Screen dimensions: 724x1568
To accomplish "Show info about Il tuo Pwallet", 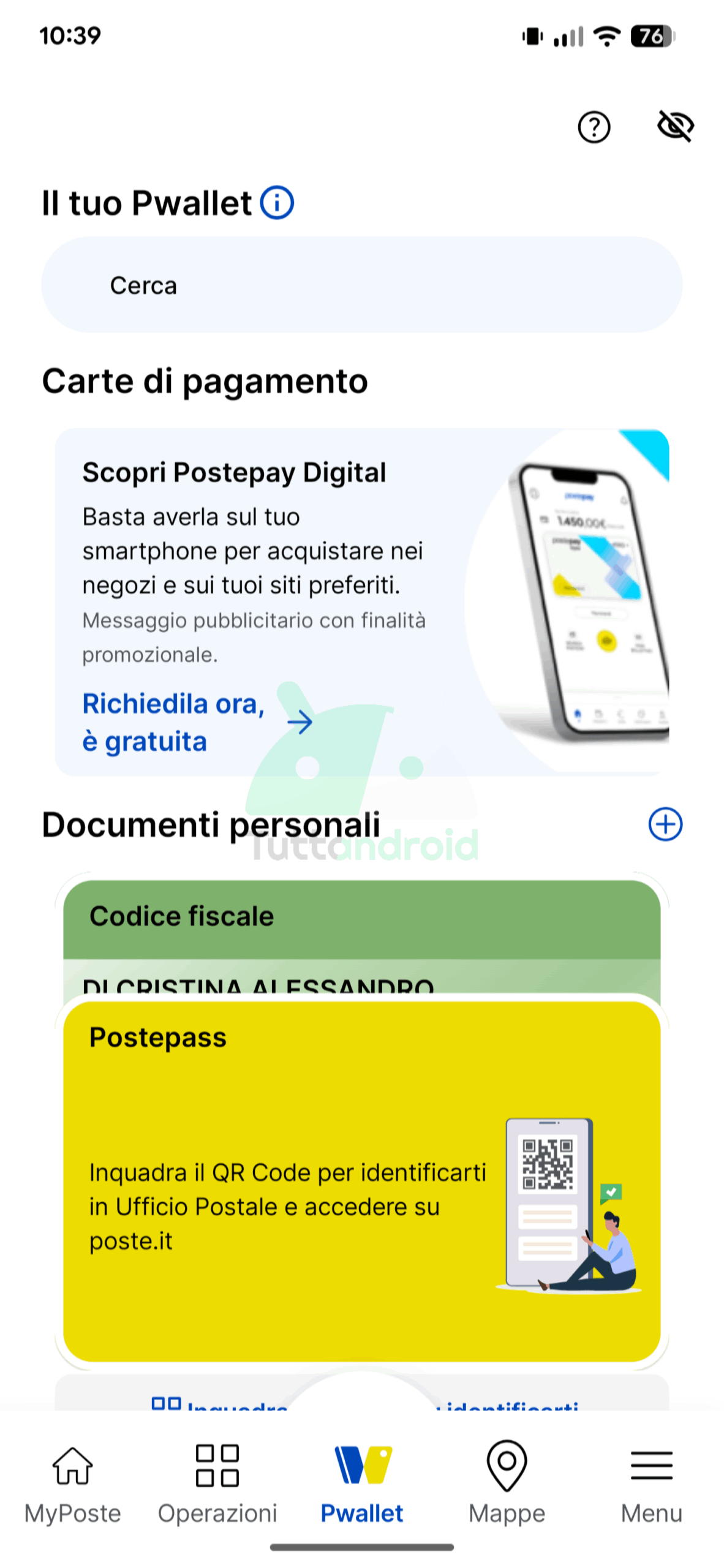I will [x=277, y=203].
